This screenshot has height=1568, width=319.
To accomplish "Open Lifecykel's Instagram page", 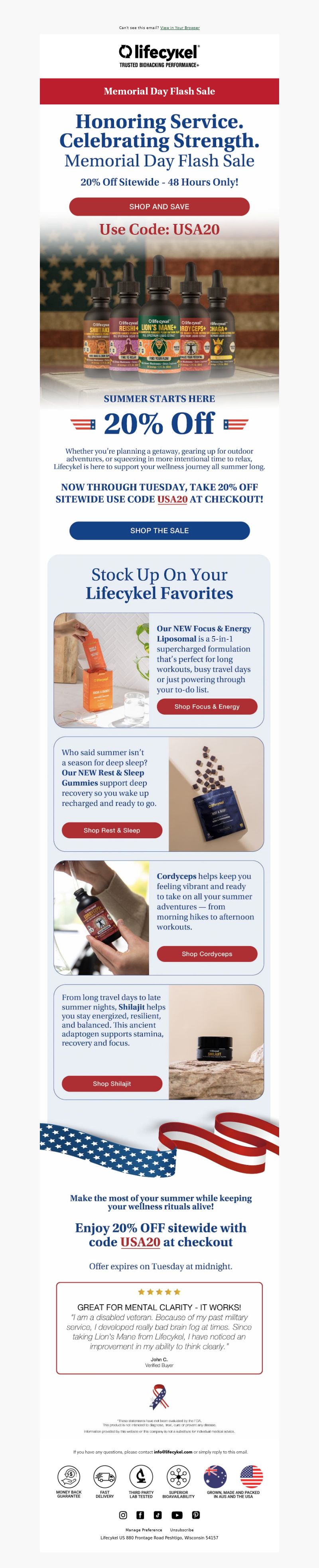I will [x=123, y=1515].
